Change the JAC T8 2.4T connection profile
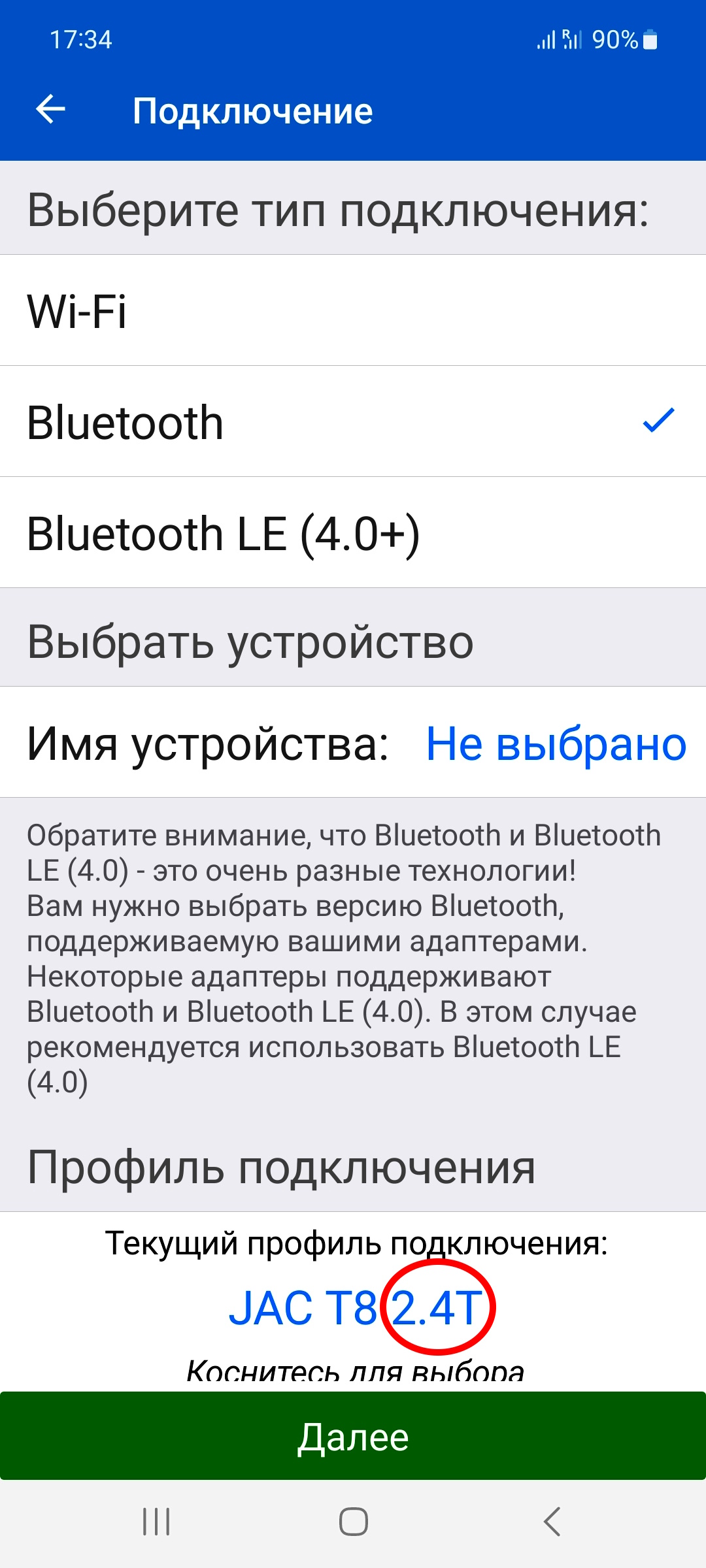The height and width of the screenshot is (1568, 706). [356, 1307]
